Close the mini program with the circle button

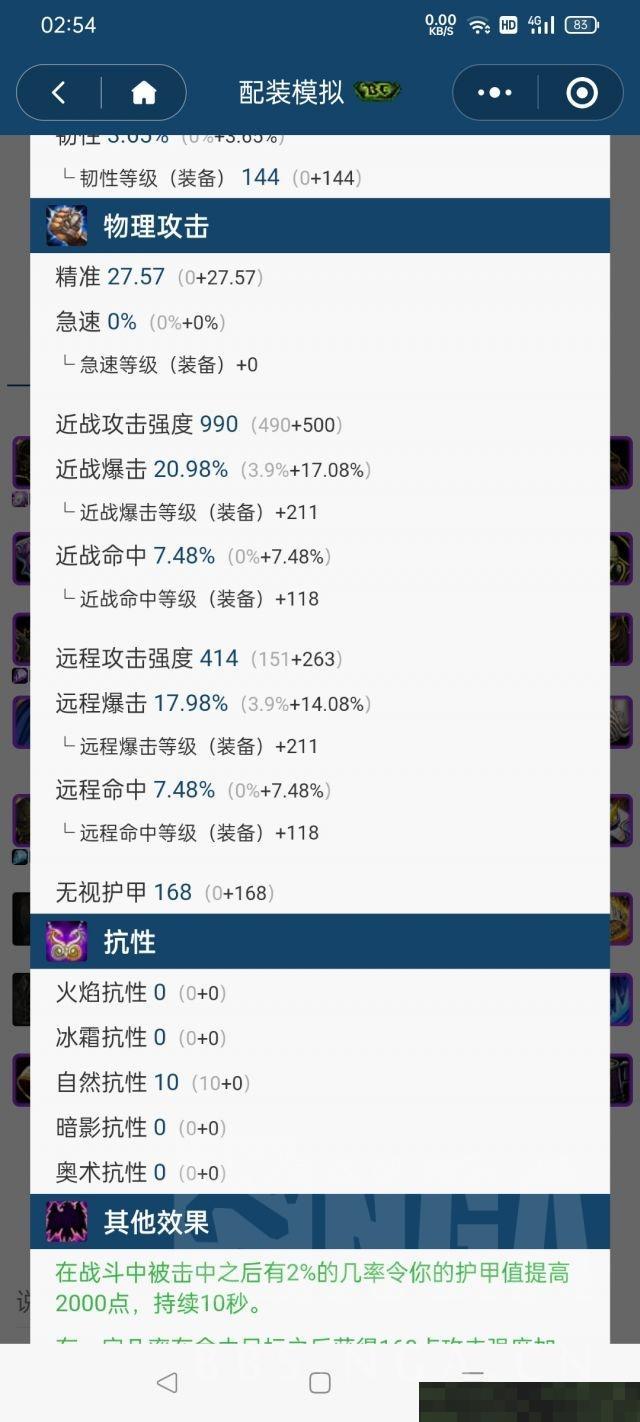[581, 93]
